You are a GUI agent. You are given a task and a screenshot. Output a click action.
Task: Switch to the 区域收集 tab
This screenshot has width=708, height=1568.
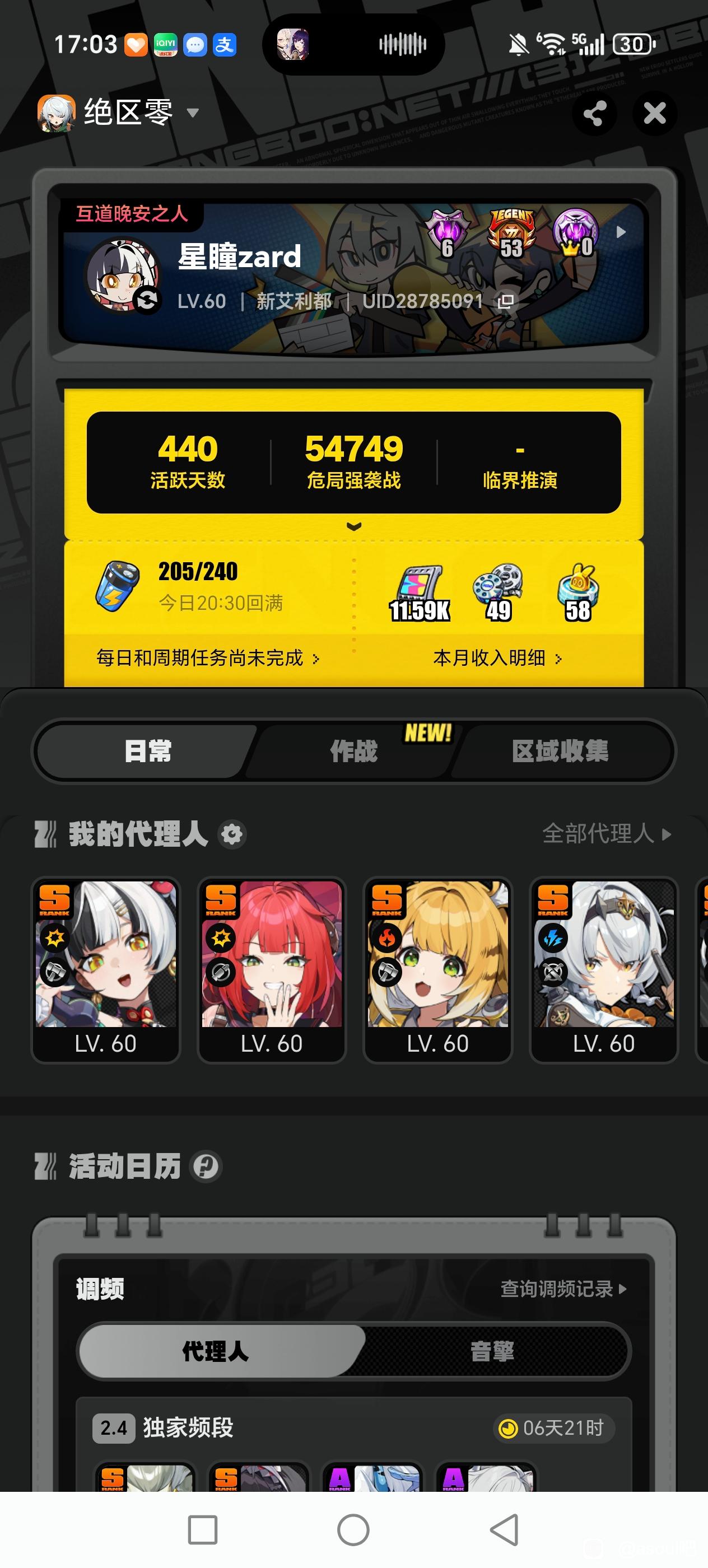560,750
